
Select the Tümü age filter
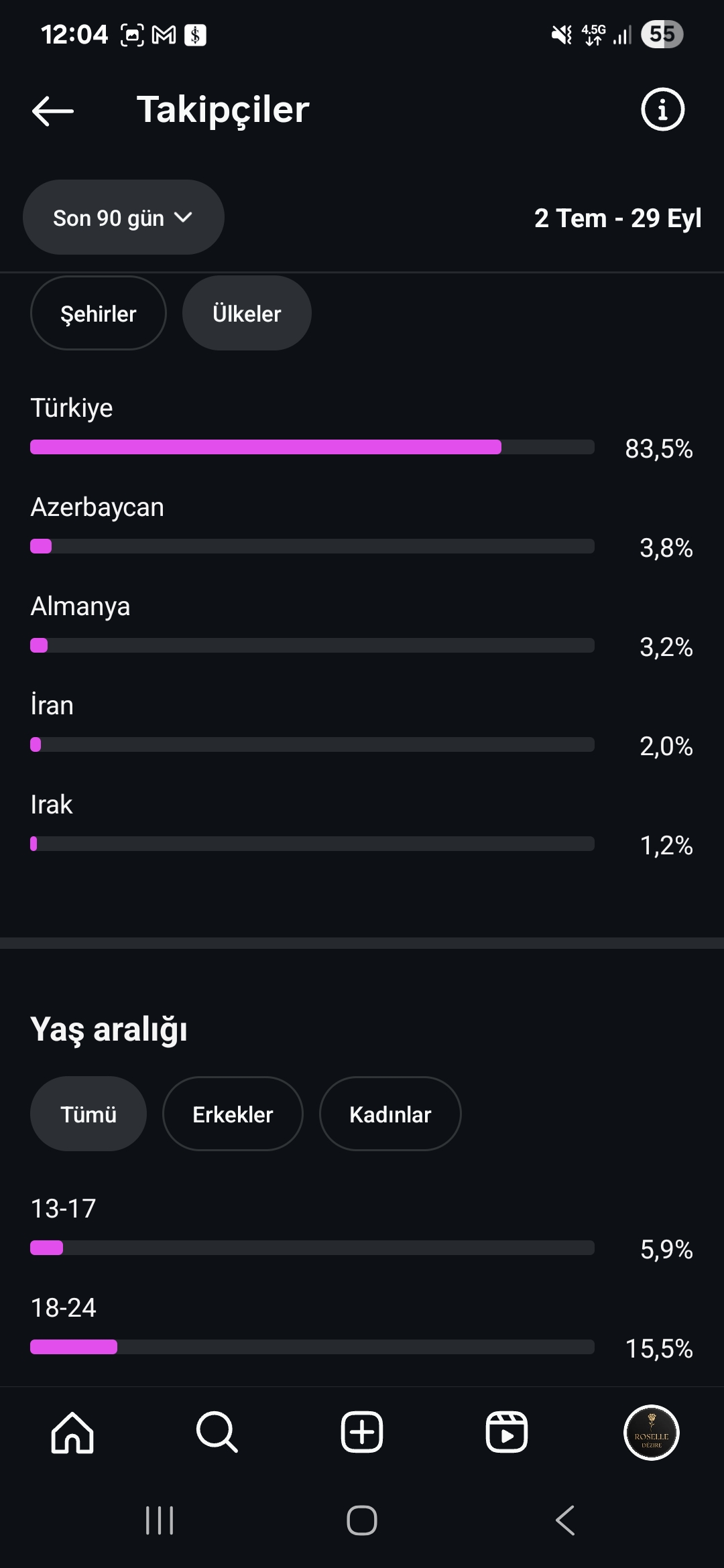point(88,1114)
